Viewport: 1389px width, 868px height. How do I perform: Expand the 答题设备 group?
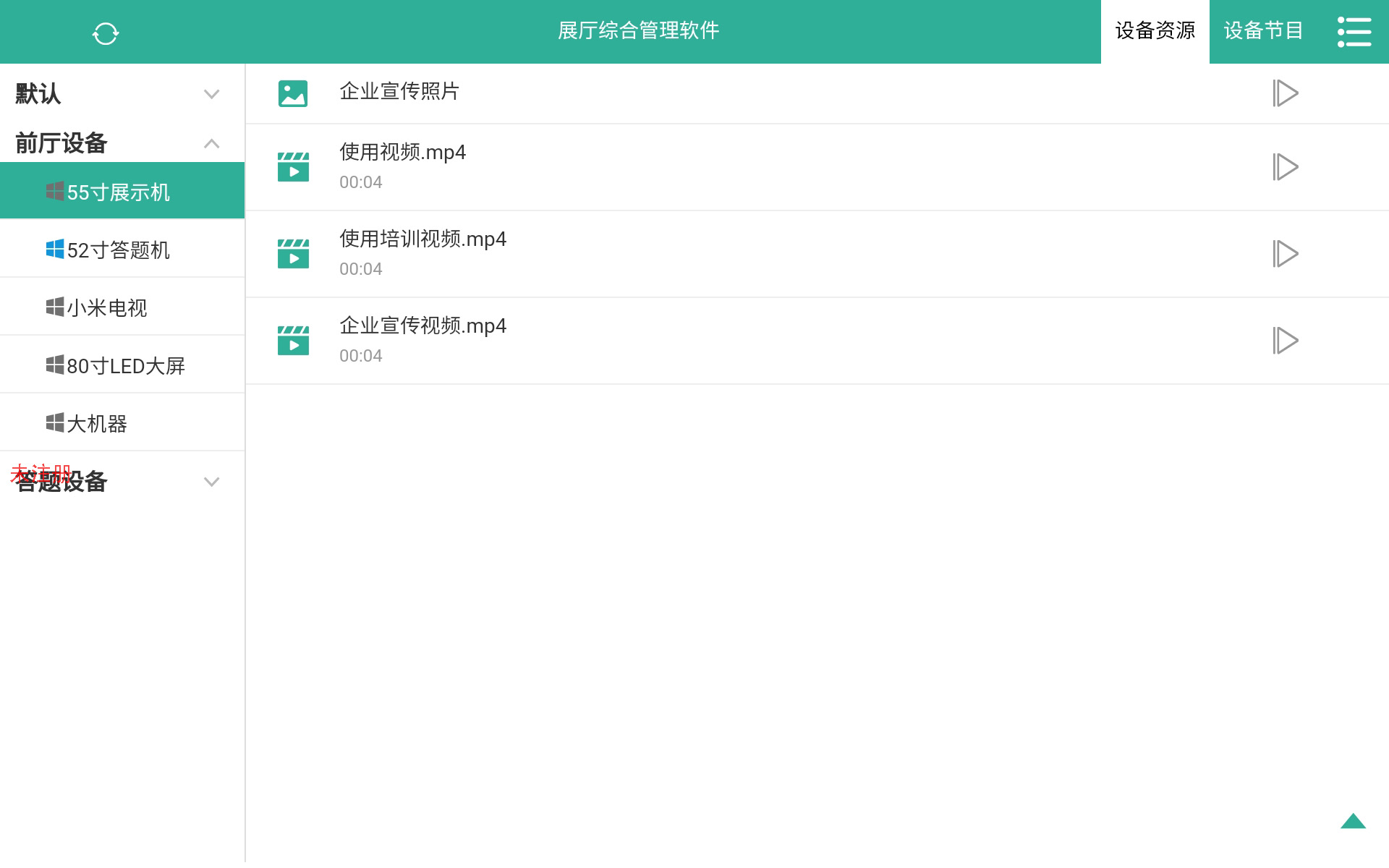[211, 482]
